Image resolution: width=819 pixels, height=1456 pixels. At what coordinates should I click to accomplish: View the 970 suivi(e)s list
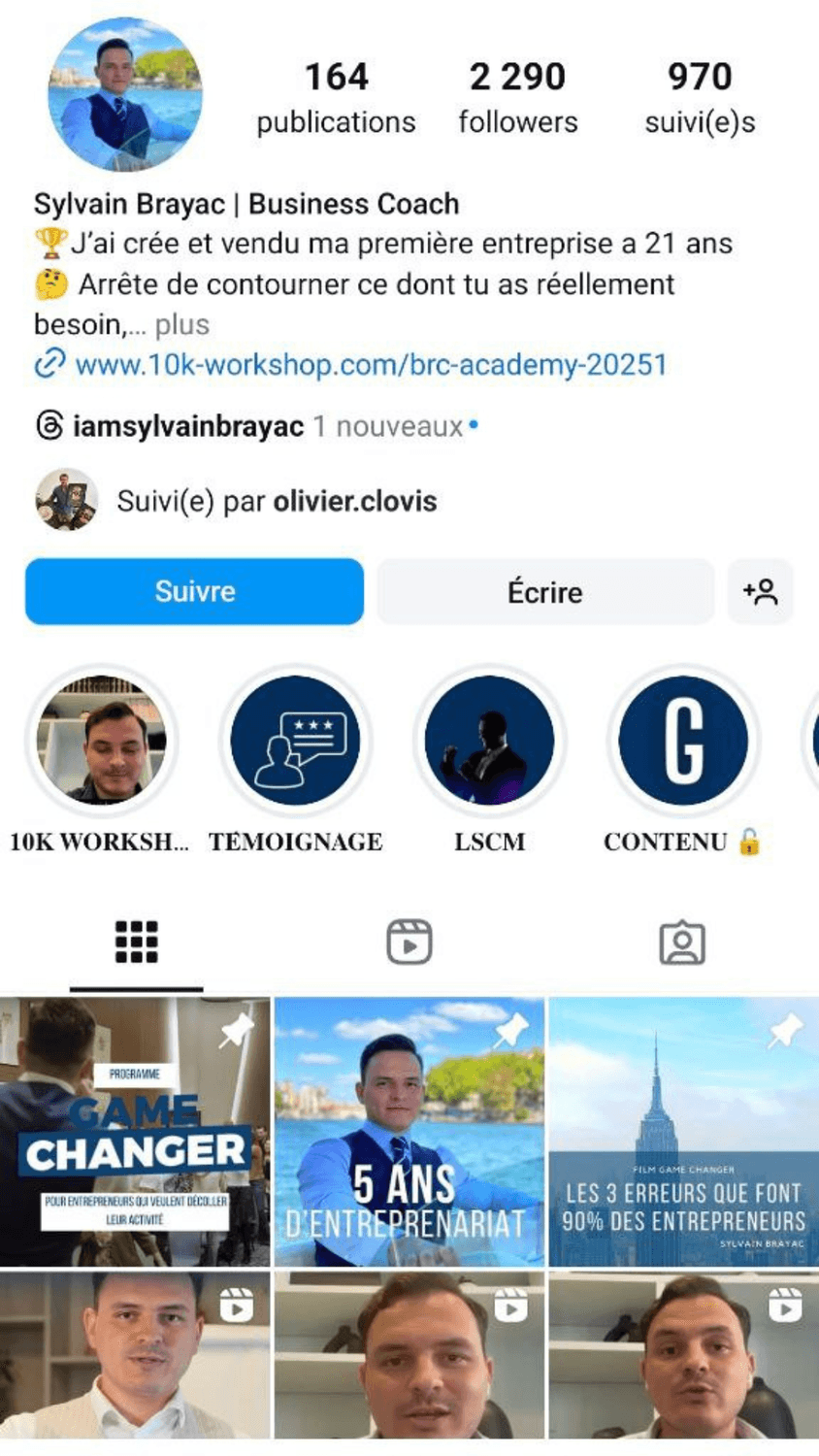coord(700,97)
